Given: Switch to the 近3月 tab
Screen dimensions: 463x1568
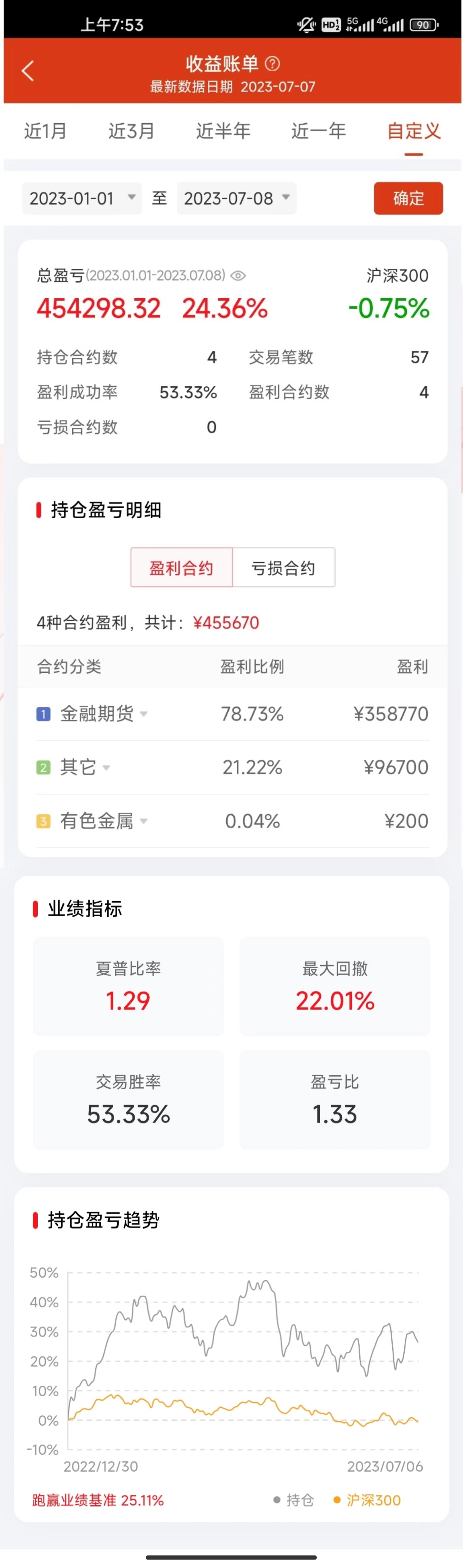Looking at the screenshot, I should click(x=131, y=131).
